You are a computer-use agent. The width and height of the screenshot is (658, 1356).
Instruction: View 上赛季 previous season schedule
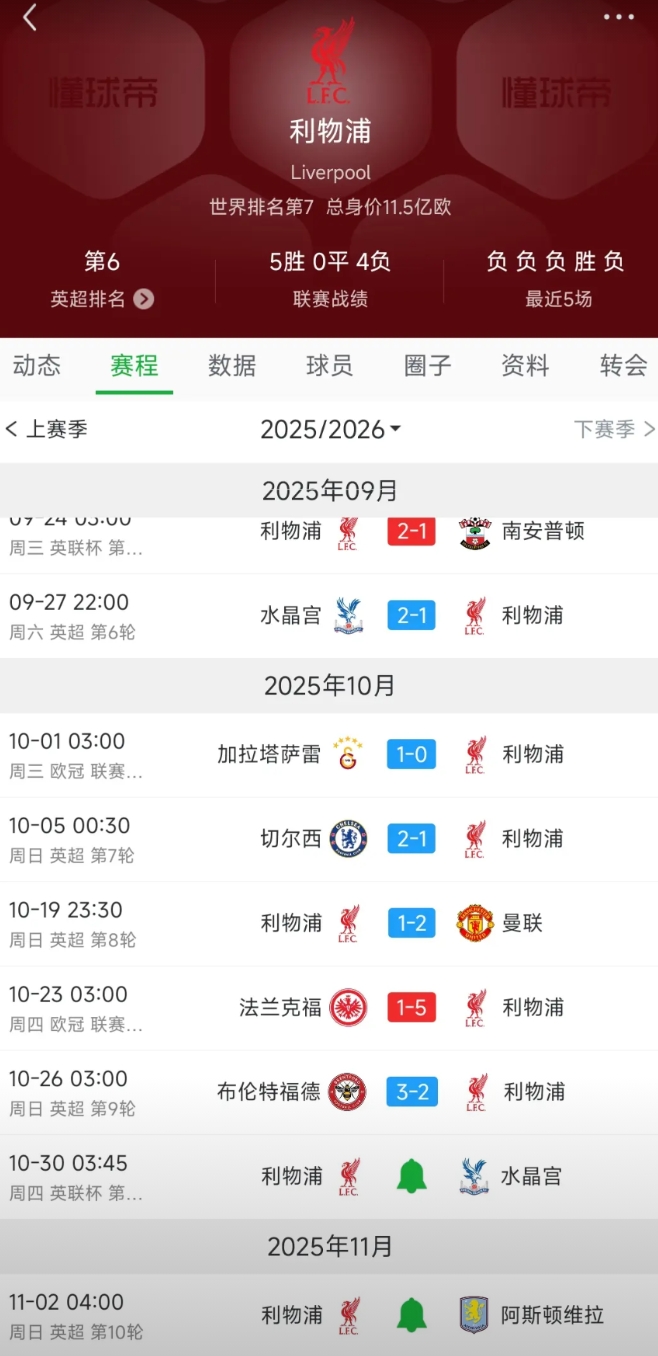pyautogui.click(x=46, y=429)
